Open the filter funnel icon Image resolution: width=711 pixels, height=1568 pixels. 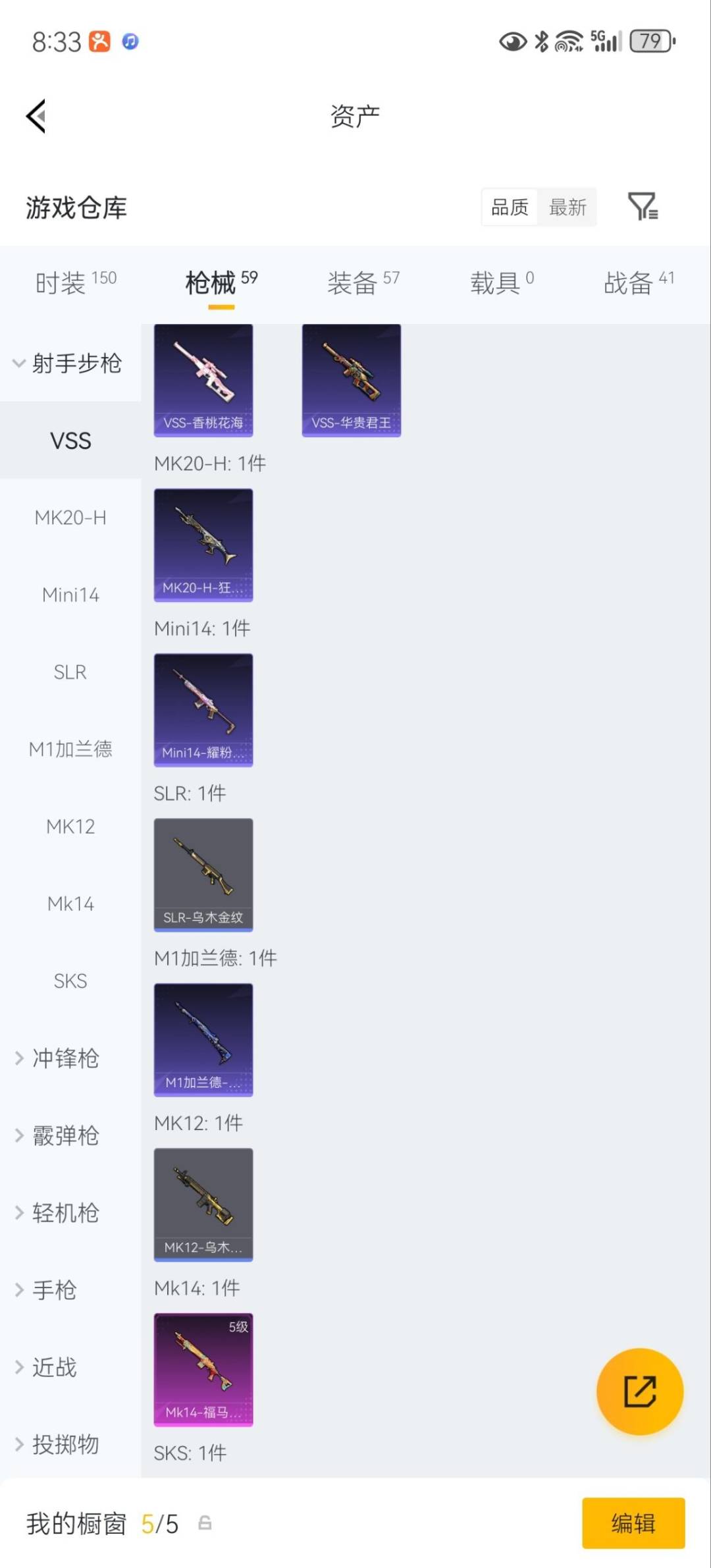643,207
